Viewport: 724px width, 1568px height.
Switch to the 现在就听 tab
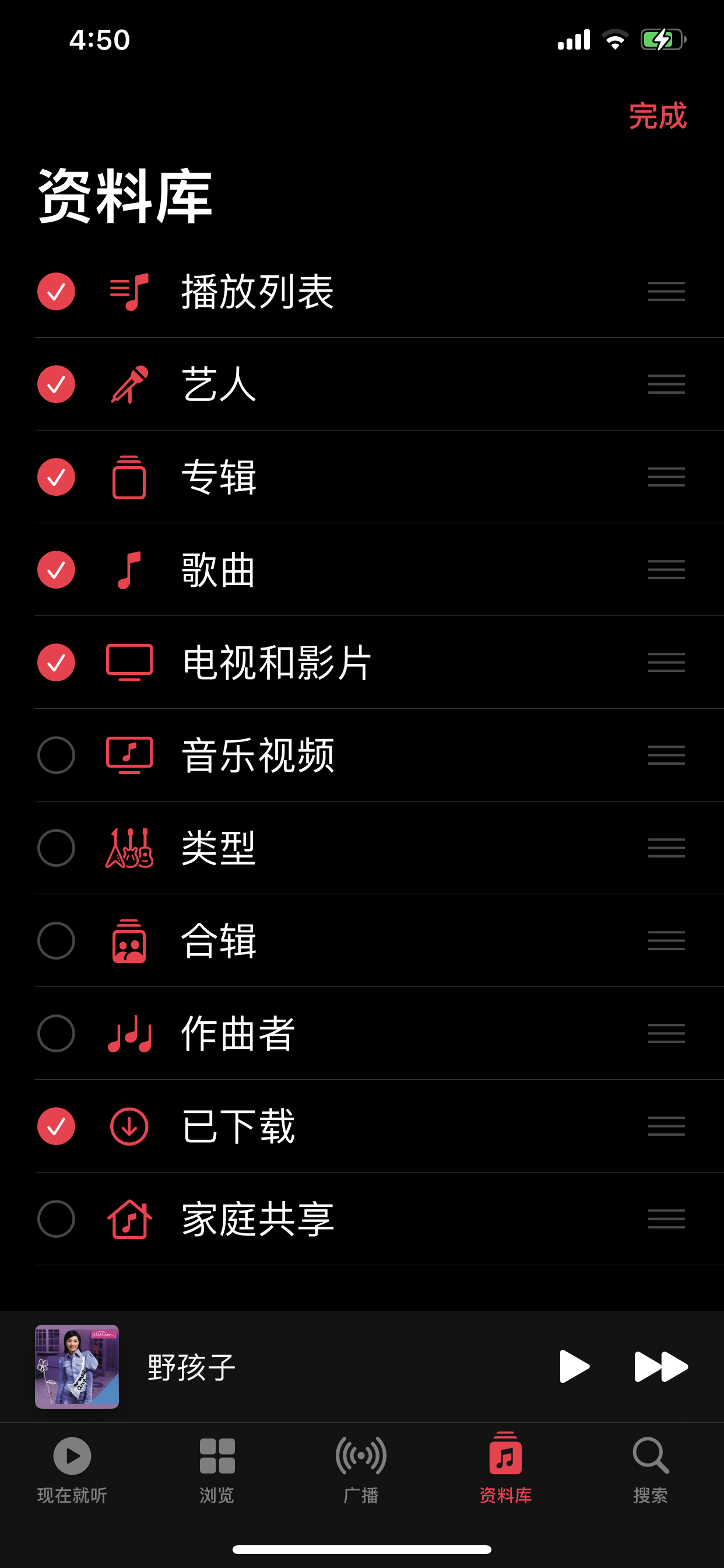point(72,1467)
